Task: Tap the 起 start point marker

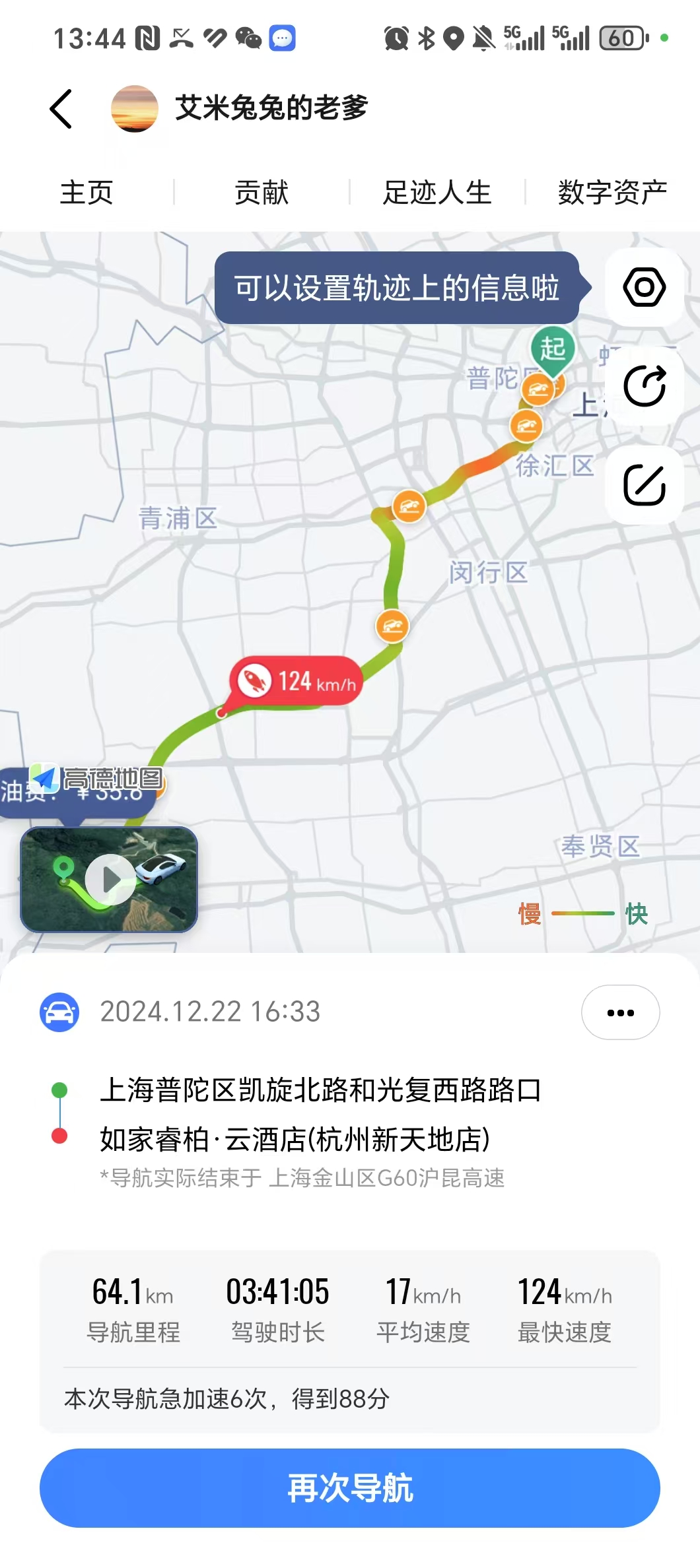Action: click(553, 348)
